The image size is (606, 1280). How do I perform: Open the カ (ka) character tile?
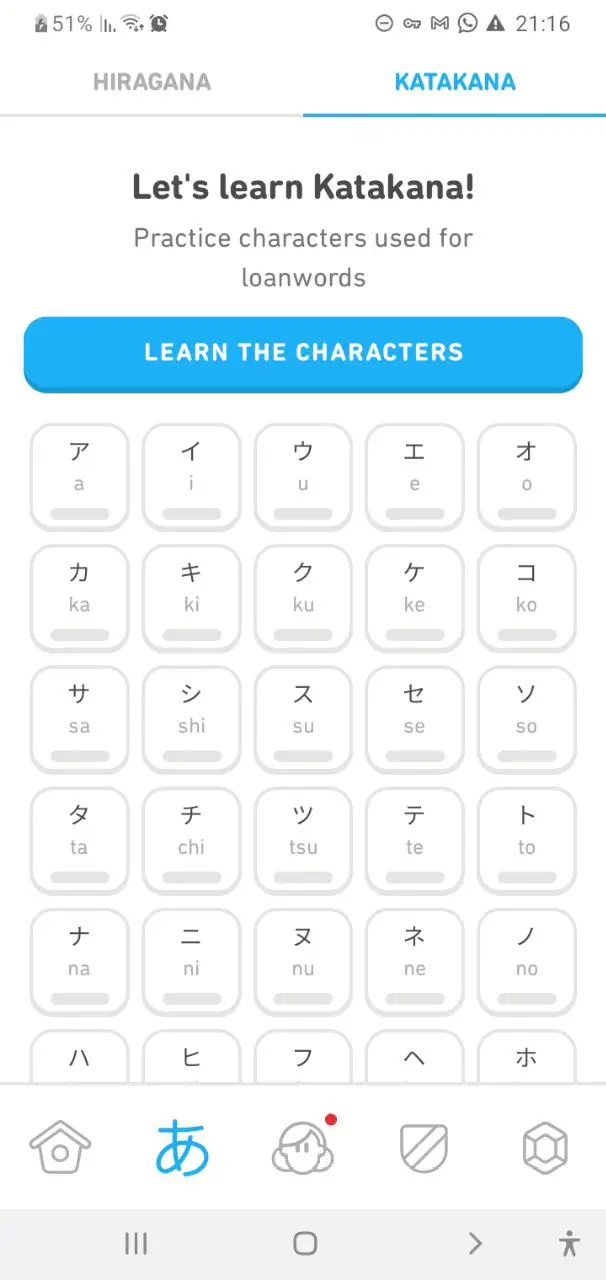point(79,597)
